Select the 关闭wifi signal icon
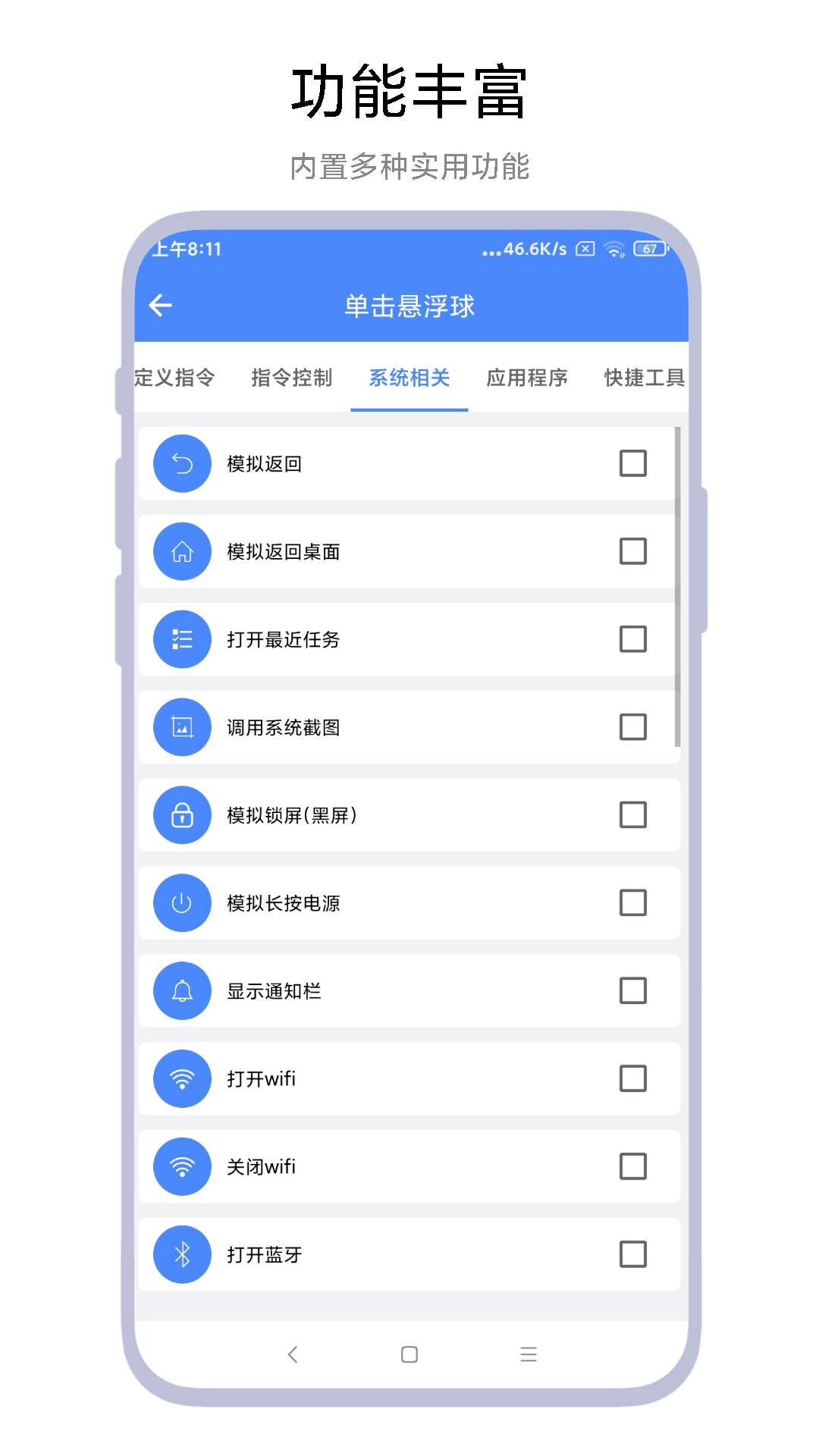This screenshot has width=819, height=1456. pos(181,1166)
